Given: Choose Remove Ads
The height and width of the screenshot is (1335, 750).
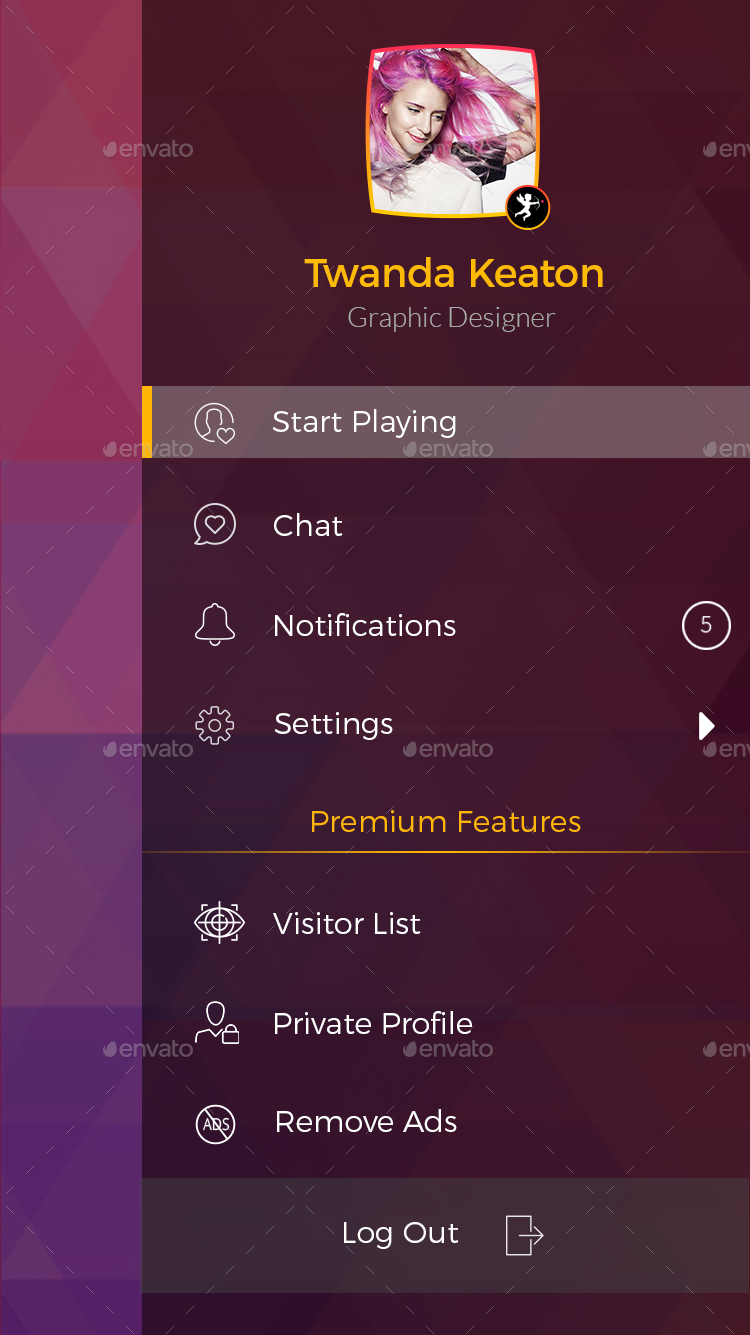Looking at the screenshot, I should [365, 1123].
